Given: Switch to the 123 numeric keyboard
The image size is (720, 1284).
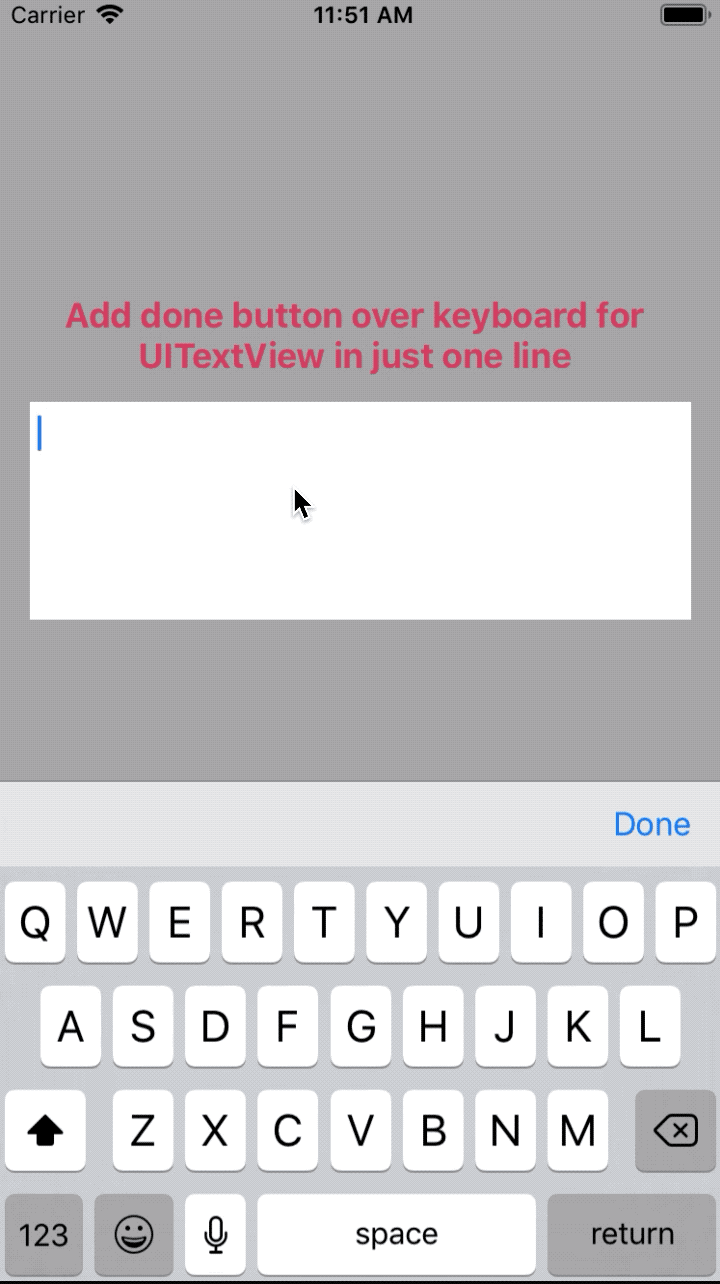Looking at the screenshot, I should pyautogui.click(x=44, y=1234).
